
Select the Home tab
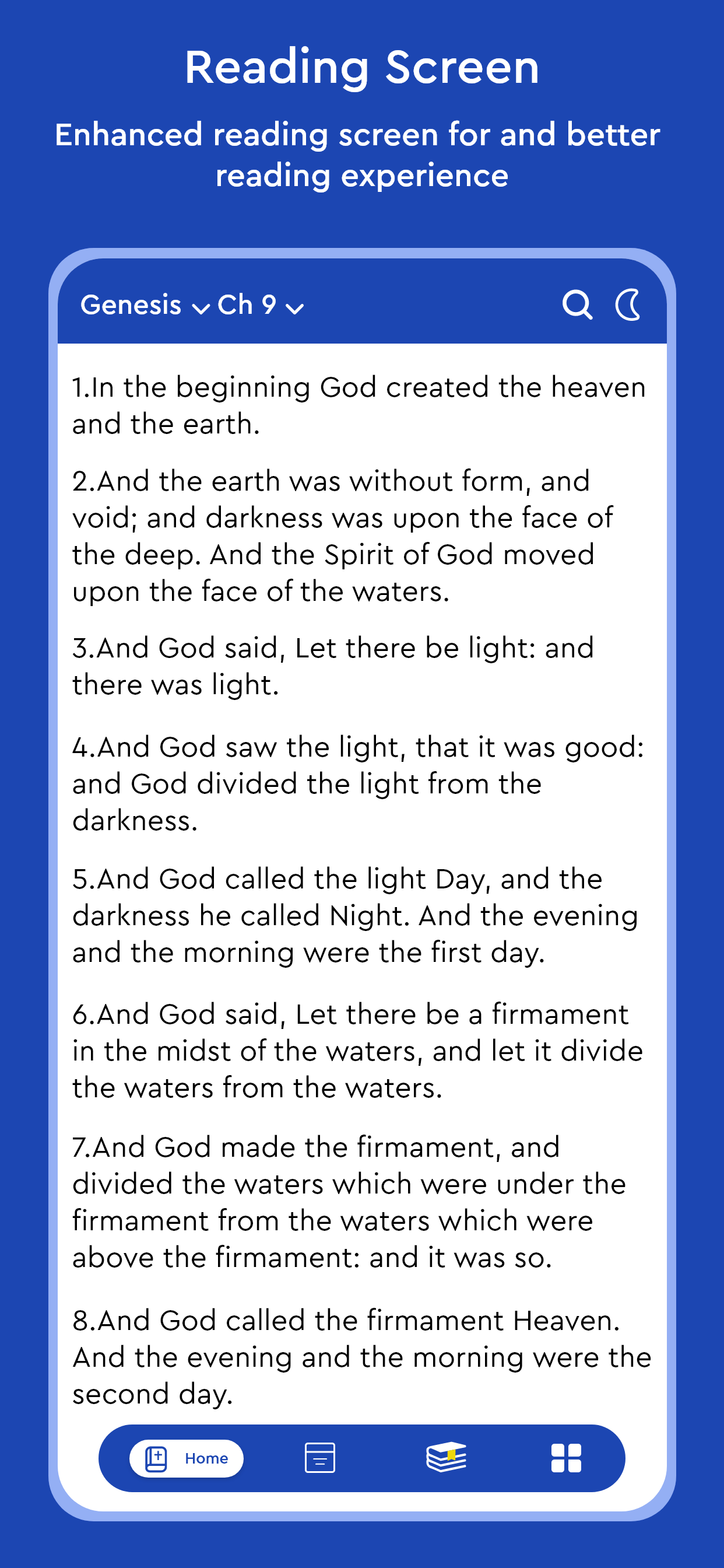pyautogui.click(x=185, y=1457)
